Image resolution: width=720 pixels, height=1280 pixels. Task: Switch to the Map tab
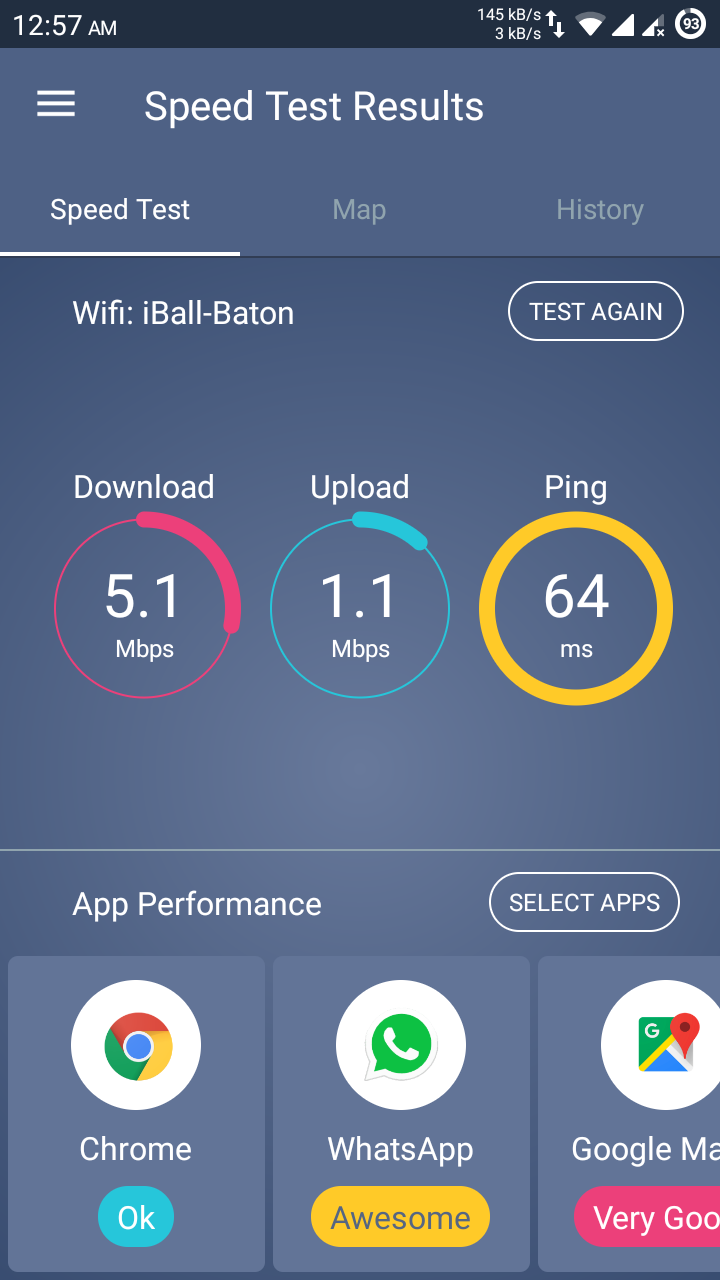[x=359, y=210]
